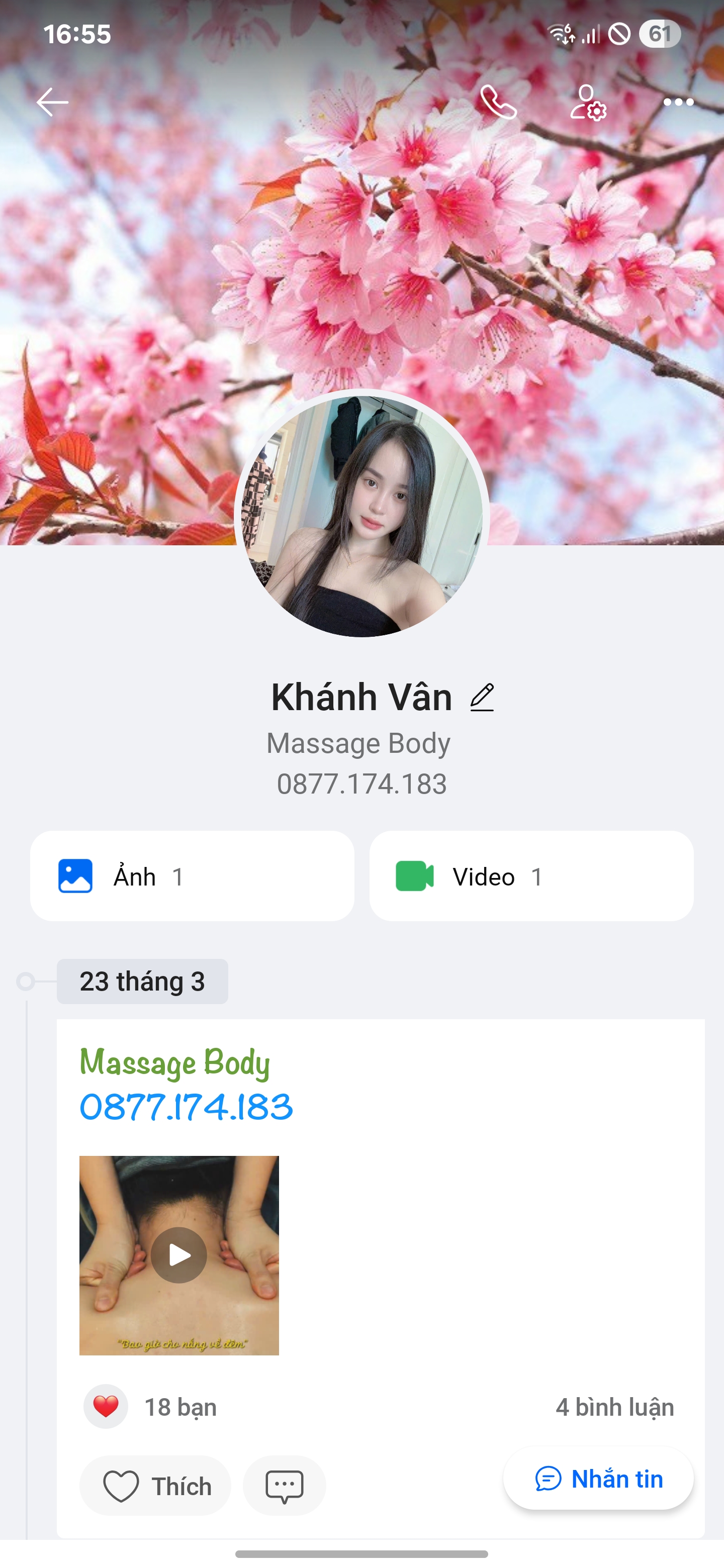Tap the back arrow to exit profile

pyautogui.click(x=52, y=102)
